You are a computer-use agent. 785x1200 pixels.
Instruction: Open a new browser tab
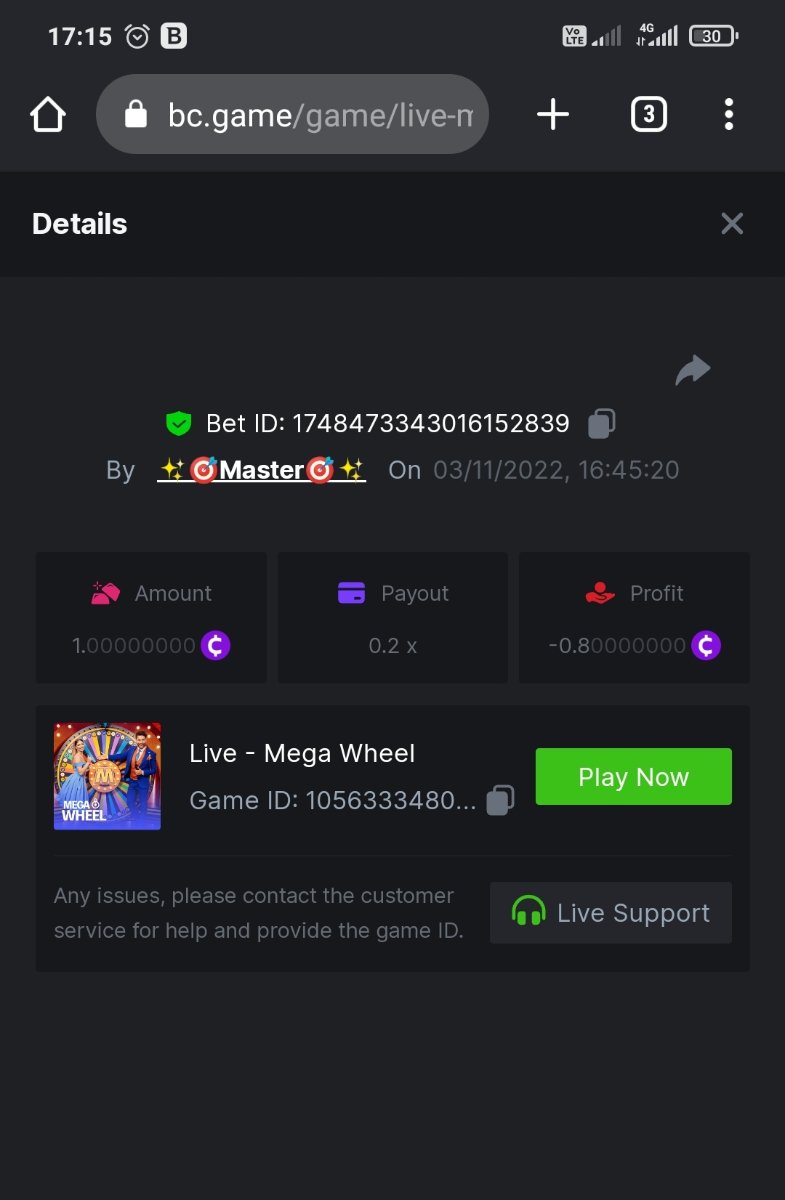[x=552, y=115]
